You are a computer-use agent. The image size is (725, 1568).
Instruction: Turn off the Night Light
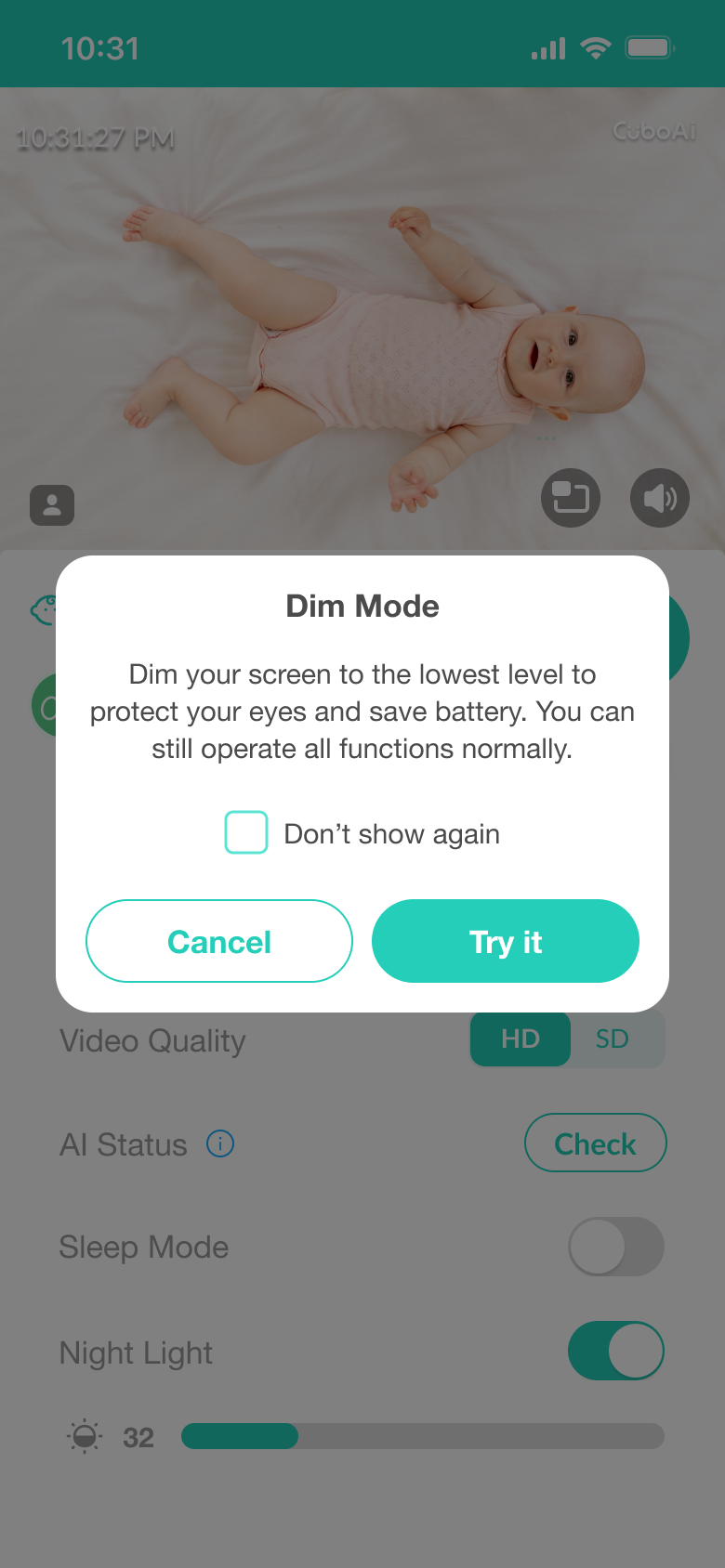click(615, 1351)
